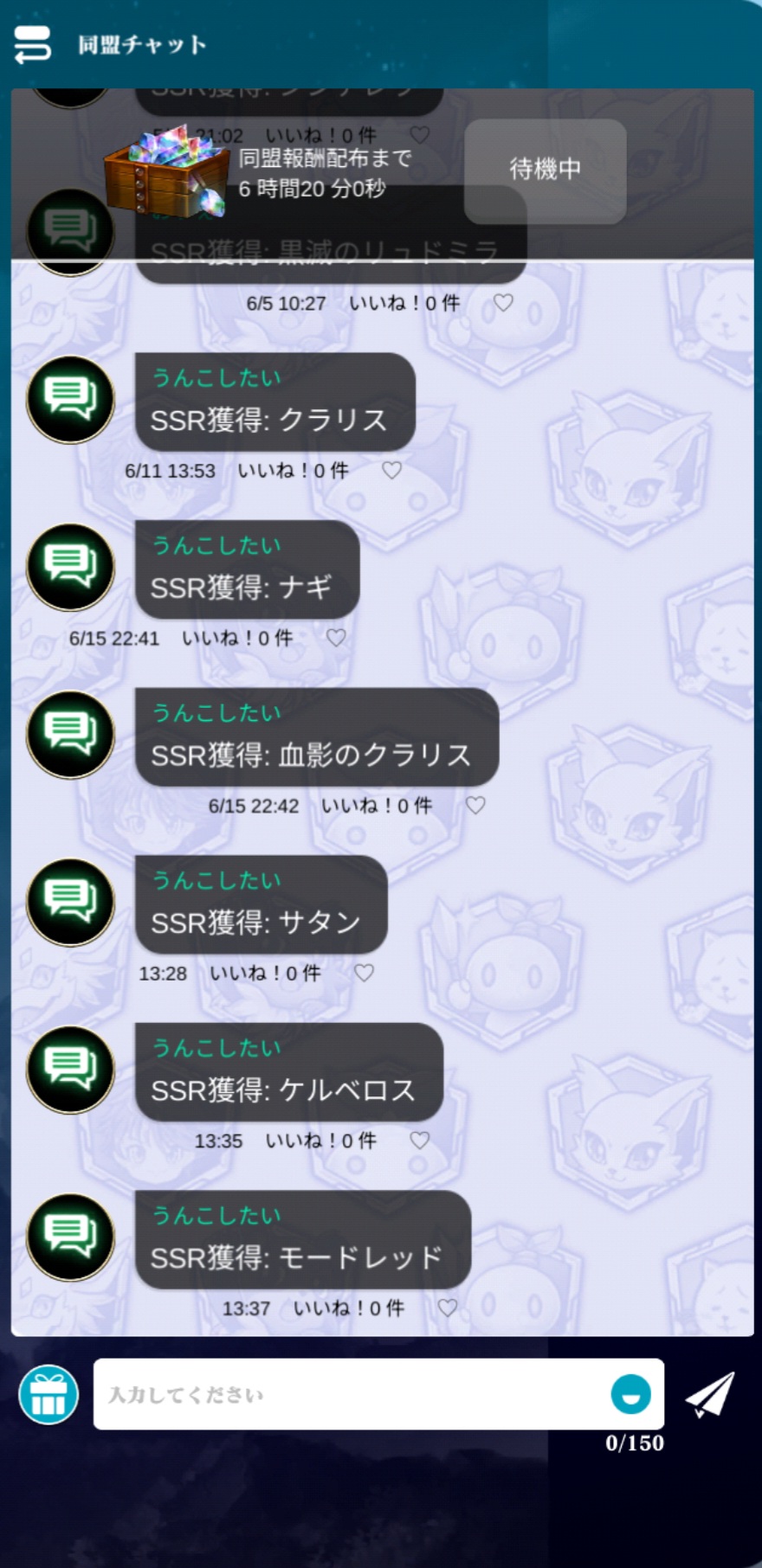Viewport: 762px width, 1568px height.
Task: Like the SSR獲得: クラリス message
Action: pos(392,470)
